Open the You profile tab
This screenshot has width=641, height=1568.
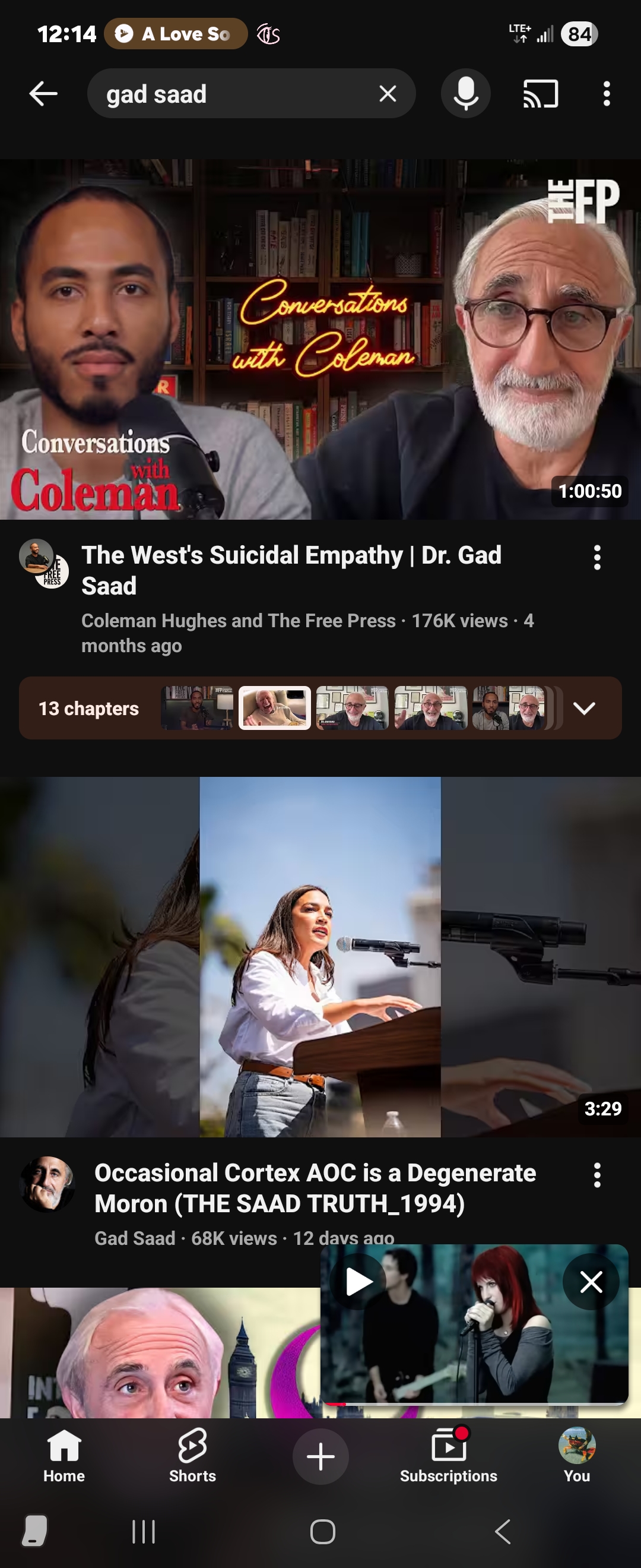pyautogui.click(x=576, y=1456)
